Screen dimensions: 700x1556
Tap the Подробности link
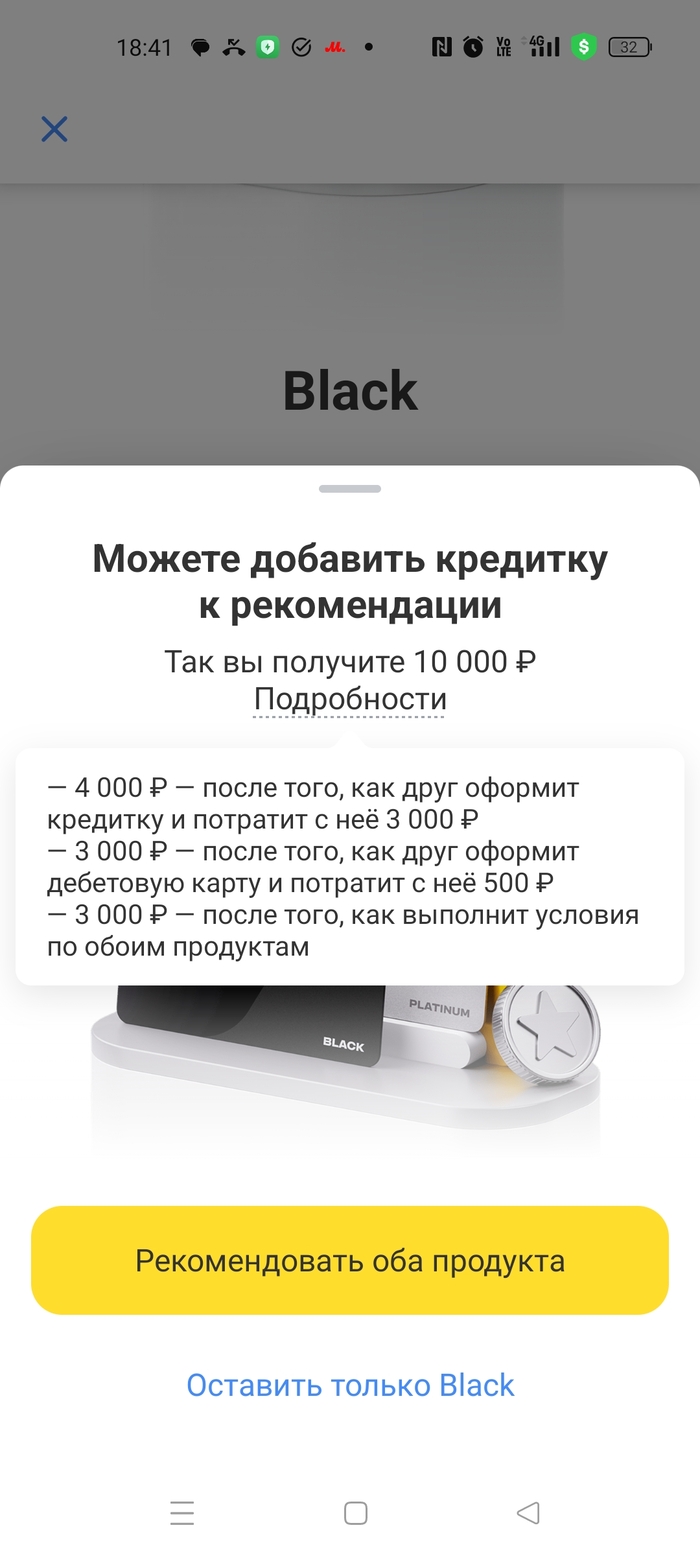349,699
